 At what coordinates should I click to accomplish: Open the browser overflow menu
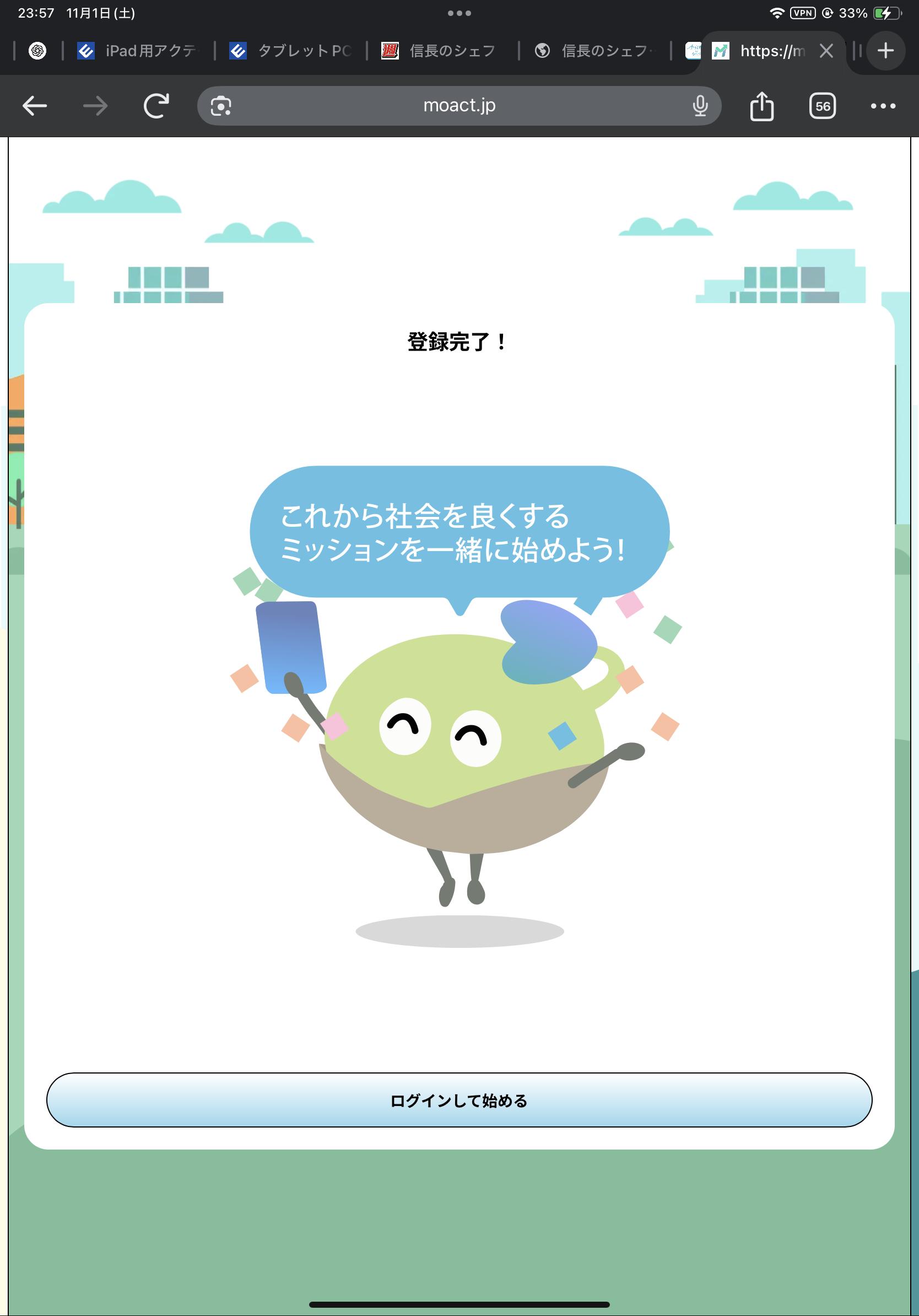tap(882, 106)
